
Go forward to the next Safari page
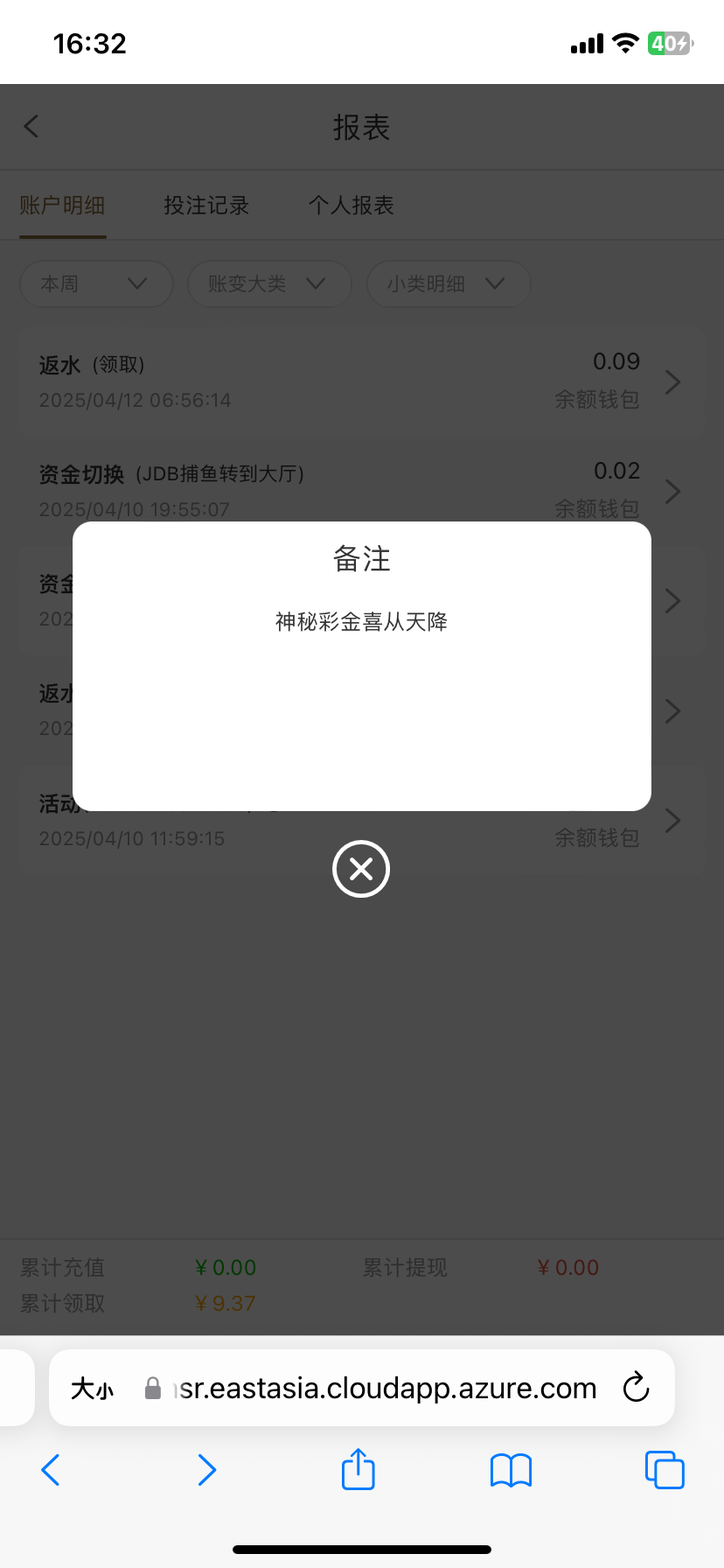tap(206, 1470)
